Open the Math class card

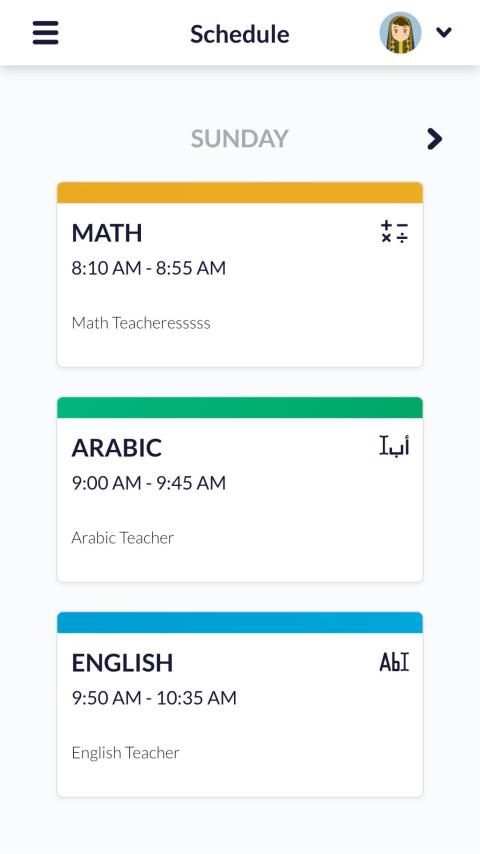240,274
